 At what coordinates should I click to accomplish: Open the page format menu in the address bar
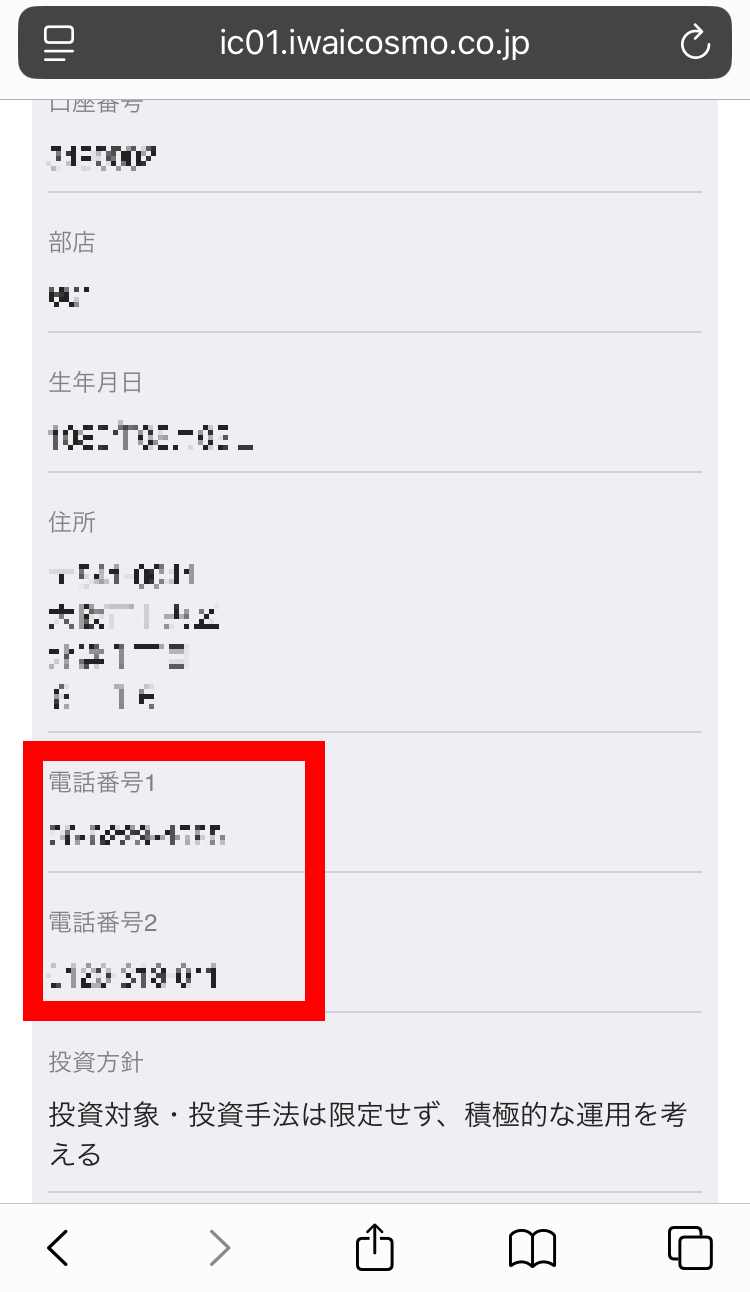(60, 42)
